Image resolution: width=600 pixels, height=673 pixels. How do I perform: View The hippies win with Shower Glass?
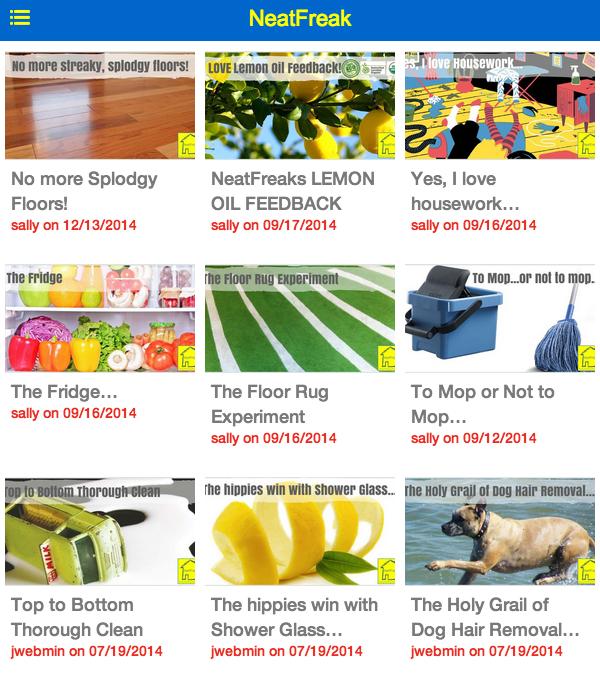click(x=294, y=617)
